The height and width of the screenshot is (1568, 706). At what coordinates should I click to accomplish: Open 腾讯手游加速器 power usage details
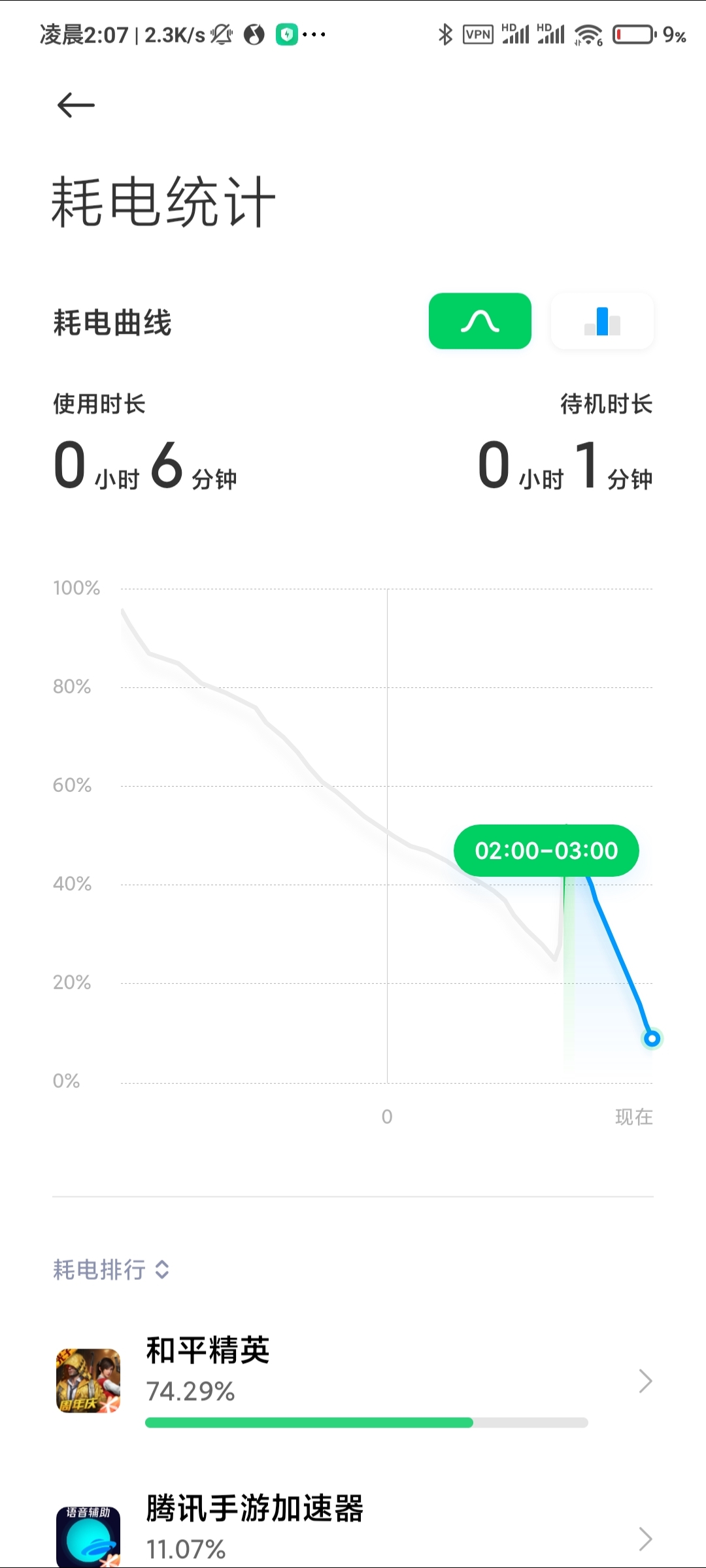(x=353, y=1529)
